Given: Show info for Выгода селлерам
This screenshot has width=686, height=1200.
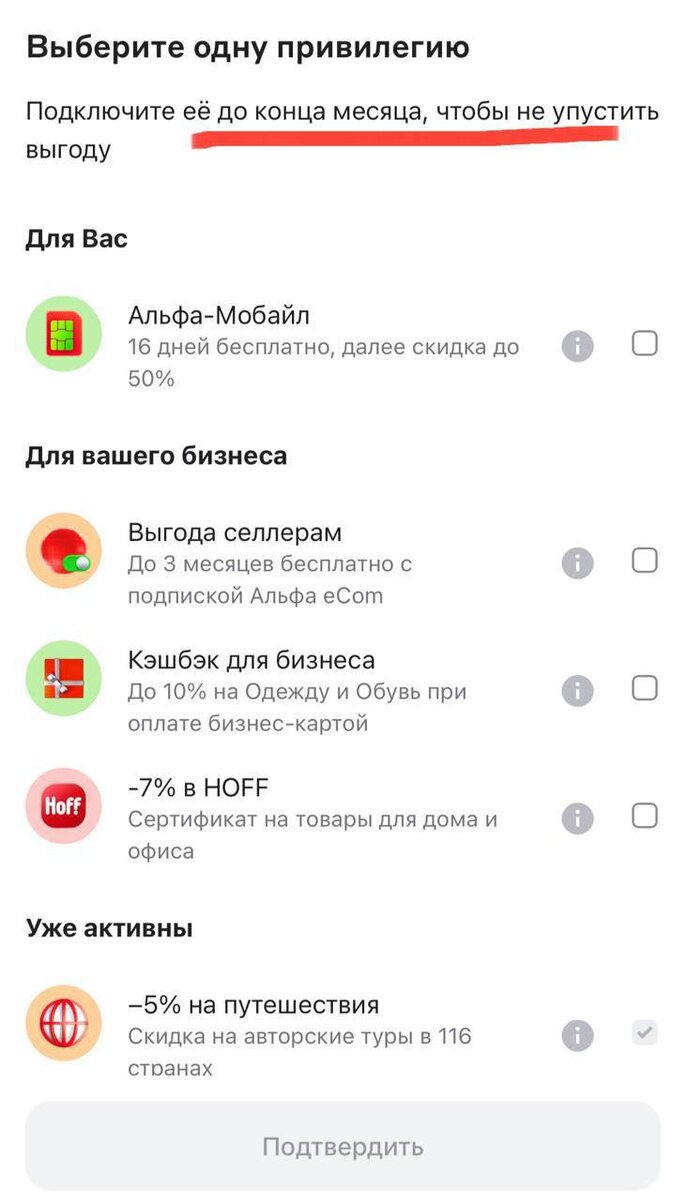Looking at the screenshot, I should point(577,562).
